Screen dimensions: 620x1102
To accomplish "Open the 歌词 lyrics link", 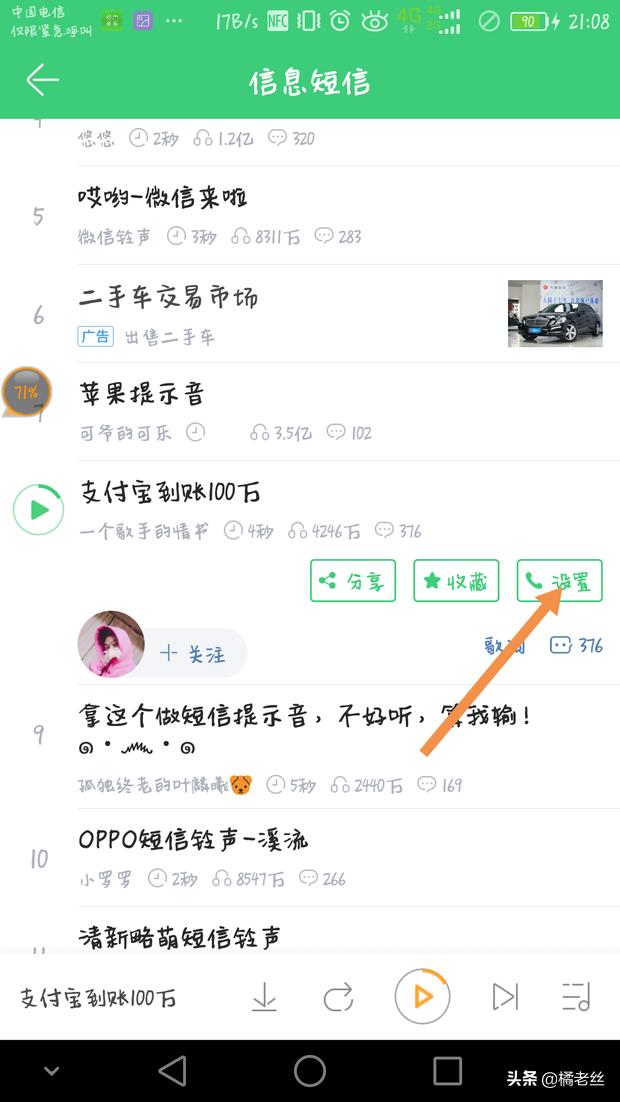I will (505, 646).
